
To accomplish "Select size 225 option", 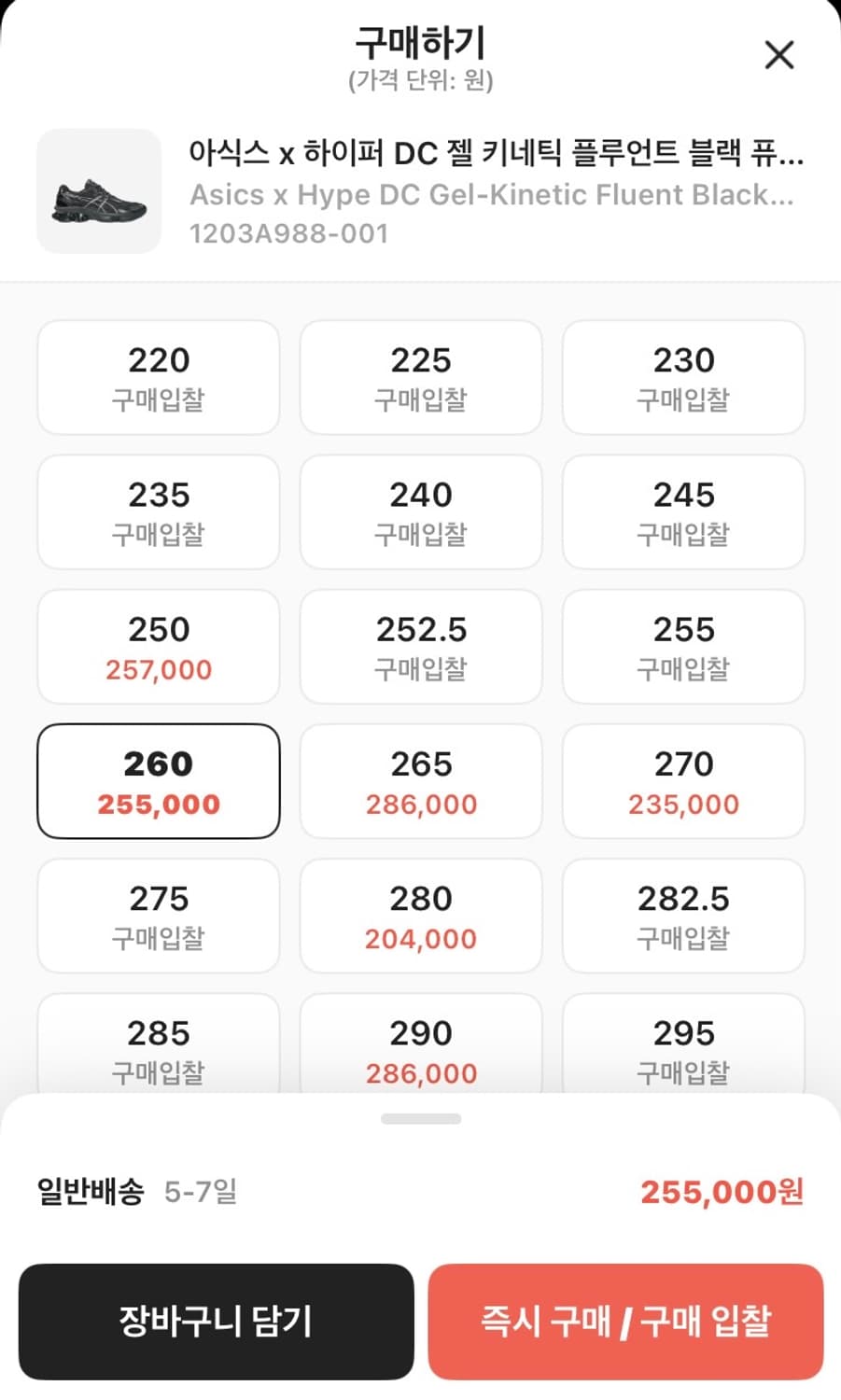I will (420, 377).
